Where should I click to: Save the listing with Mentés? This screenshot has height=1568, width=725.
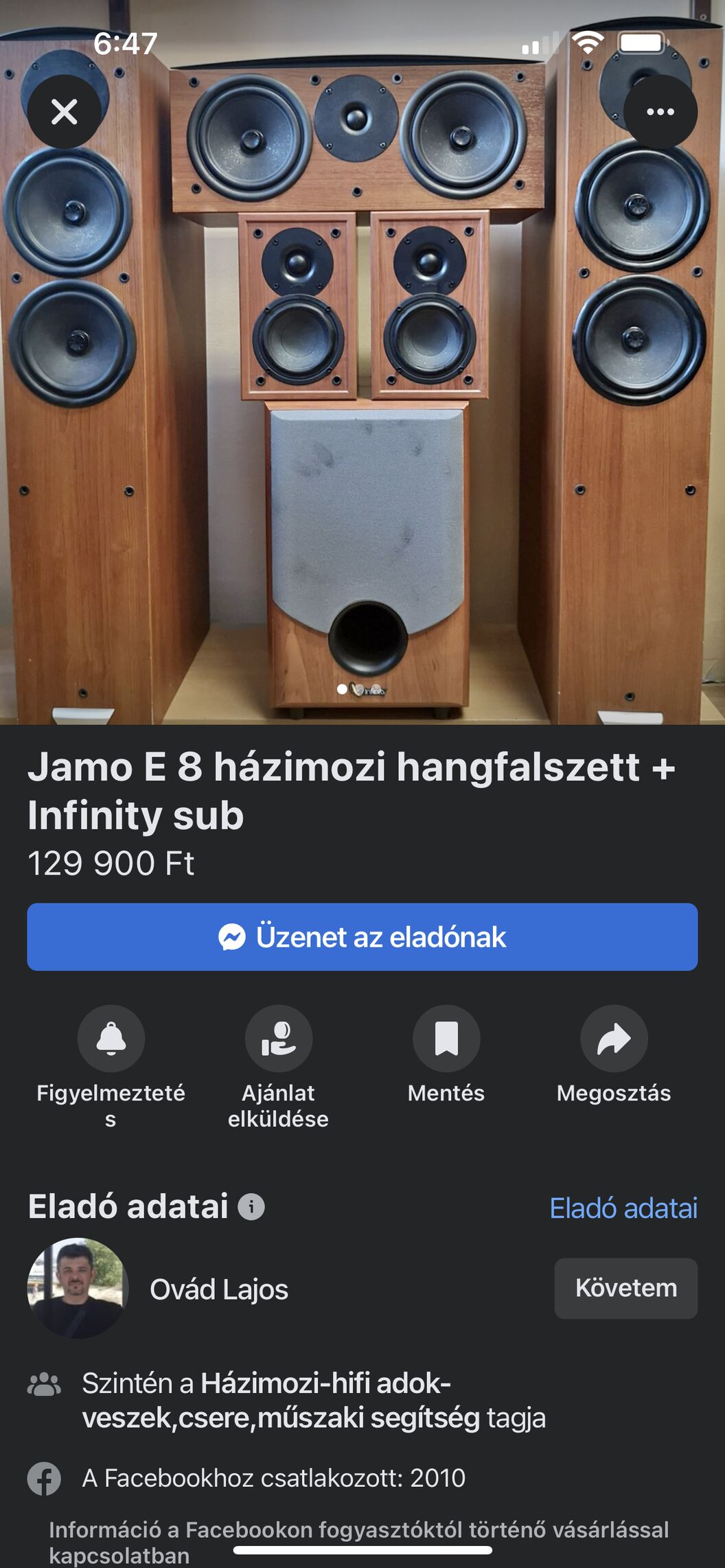pyautogui.click(x=446, y=1055)
